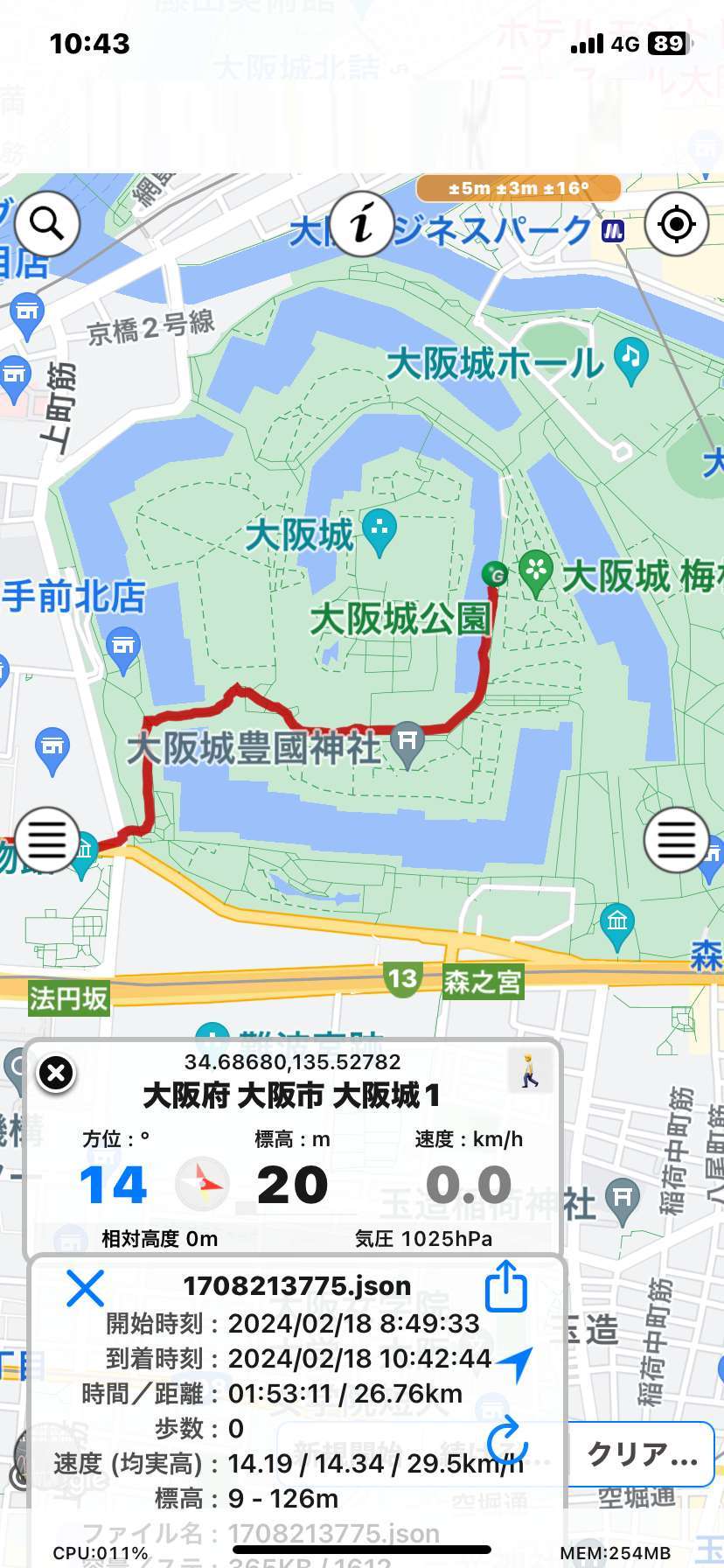Tap the compass icon beside 方位
This screenshot has width=724, height=1568.
(x=202, y=1185)
